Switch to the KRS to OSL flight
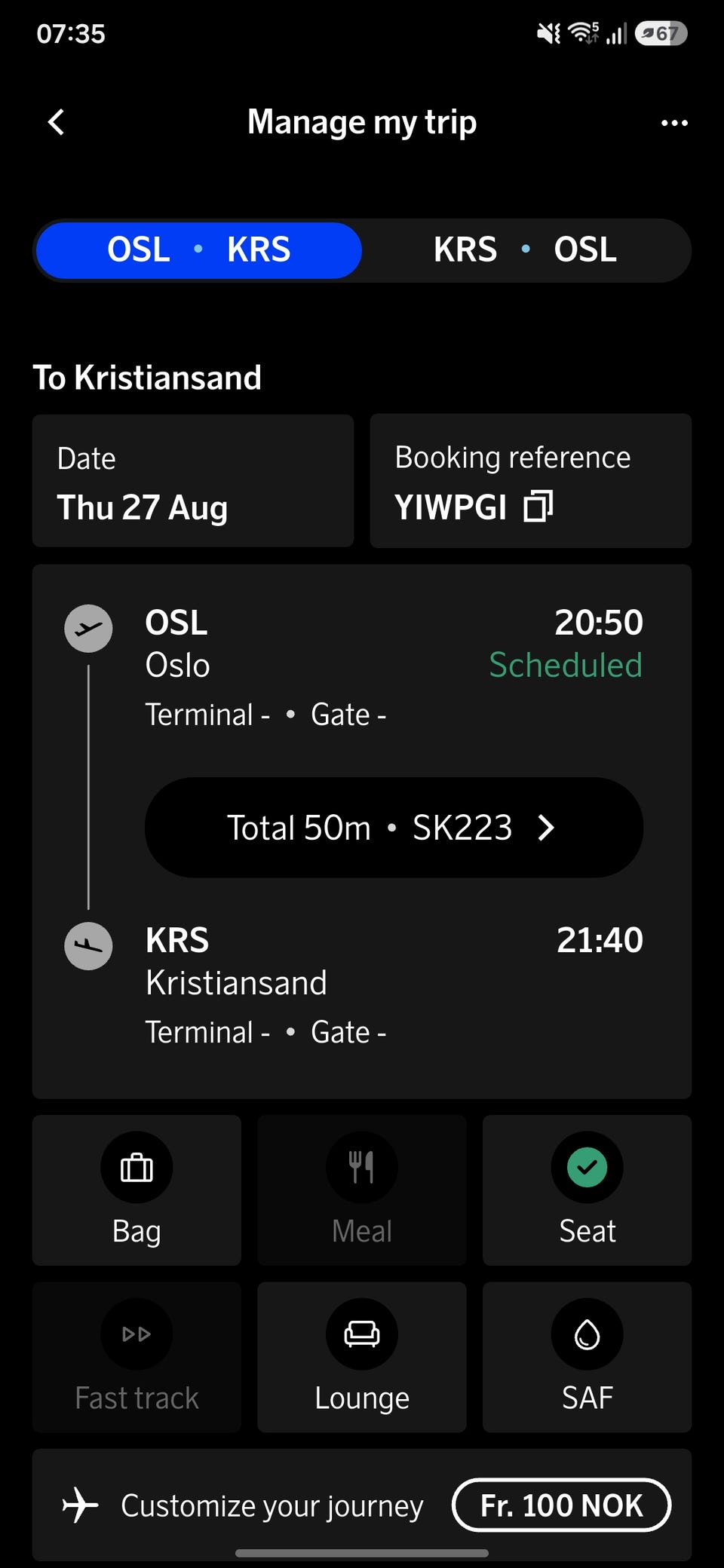 [x=526, y=250]
